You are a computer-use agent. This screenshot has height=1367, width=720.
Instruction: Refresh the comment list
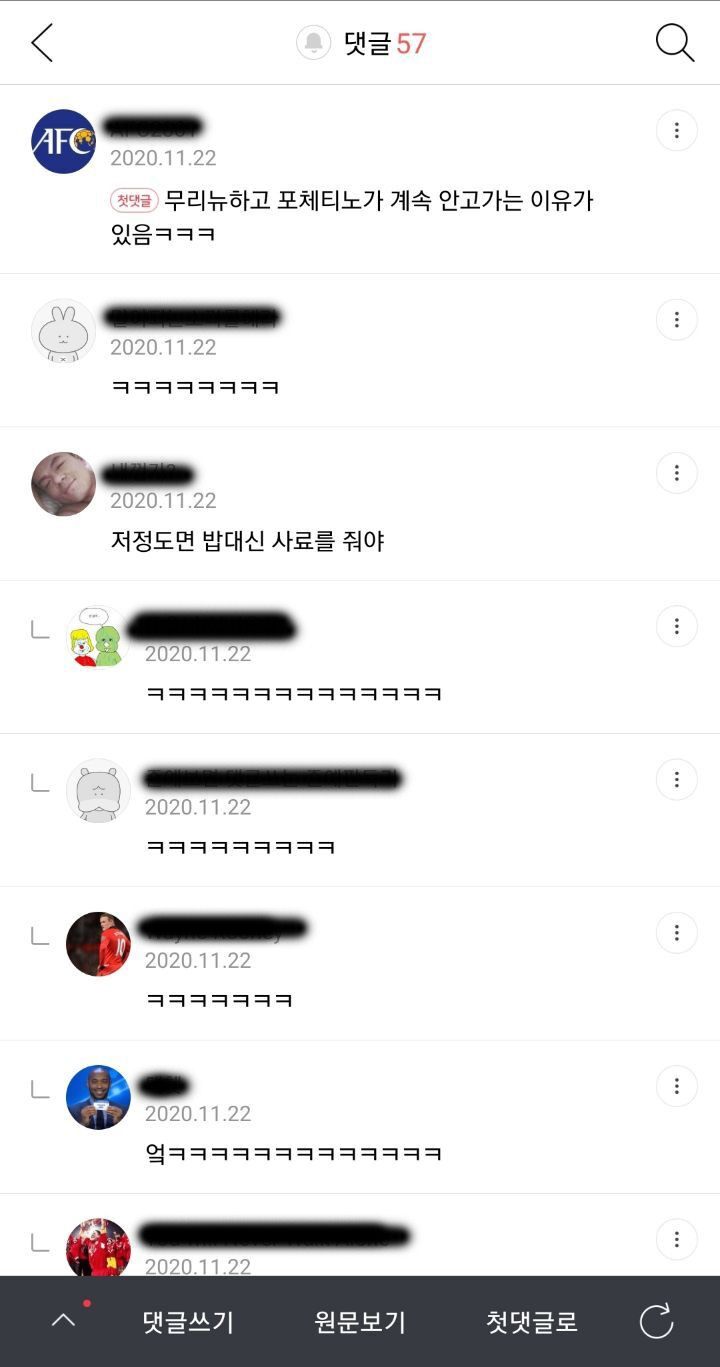click(x=656, y=1321)
